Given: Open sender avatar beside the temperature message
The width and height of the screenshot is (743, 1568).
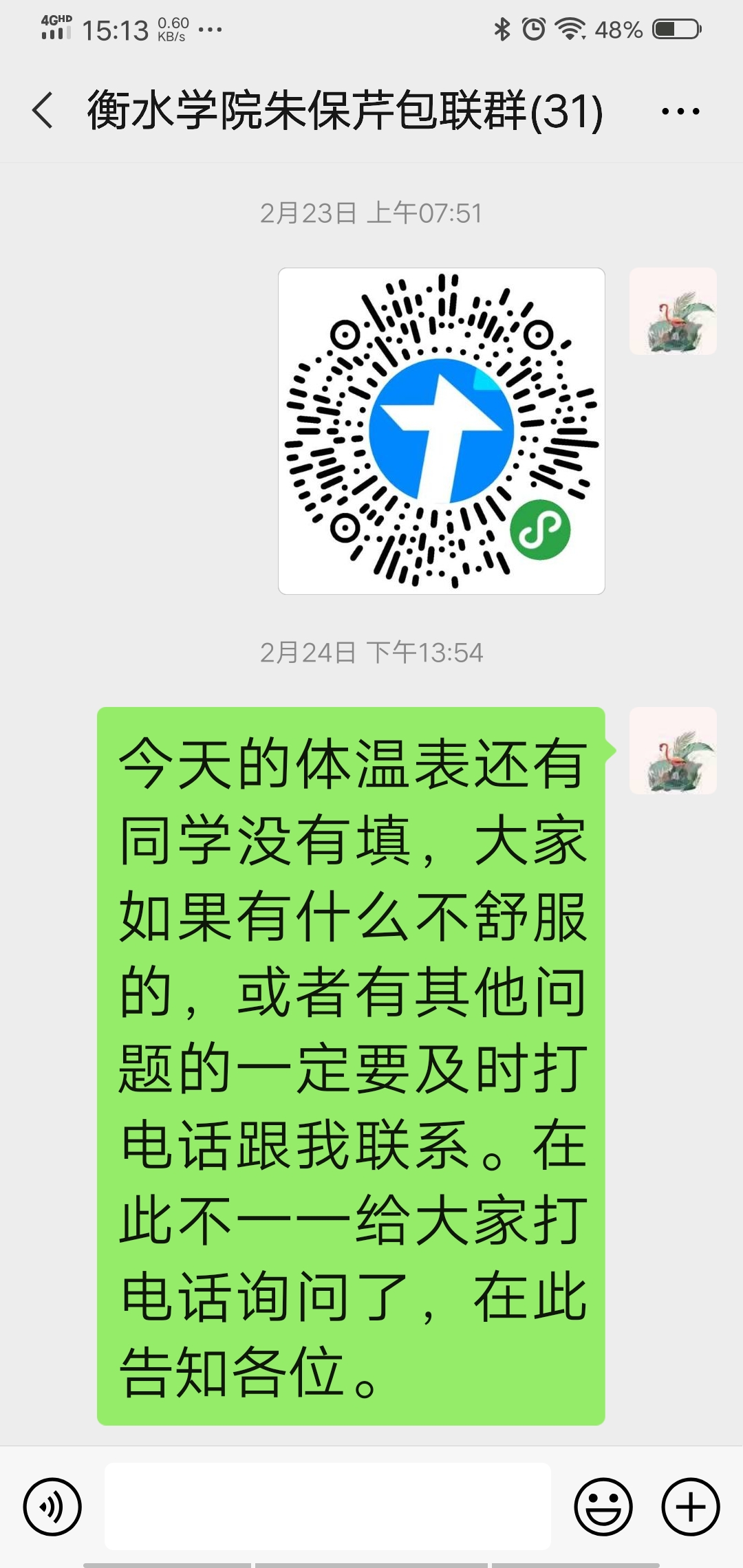Looking at the screenshot, I should (673, 750).
